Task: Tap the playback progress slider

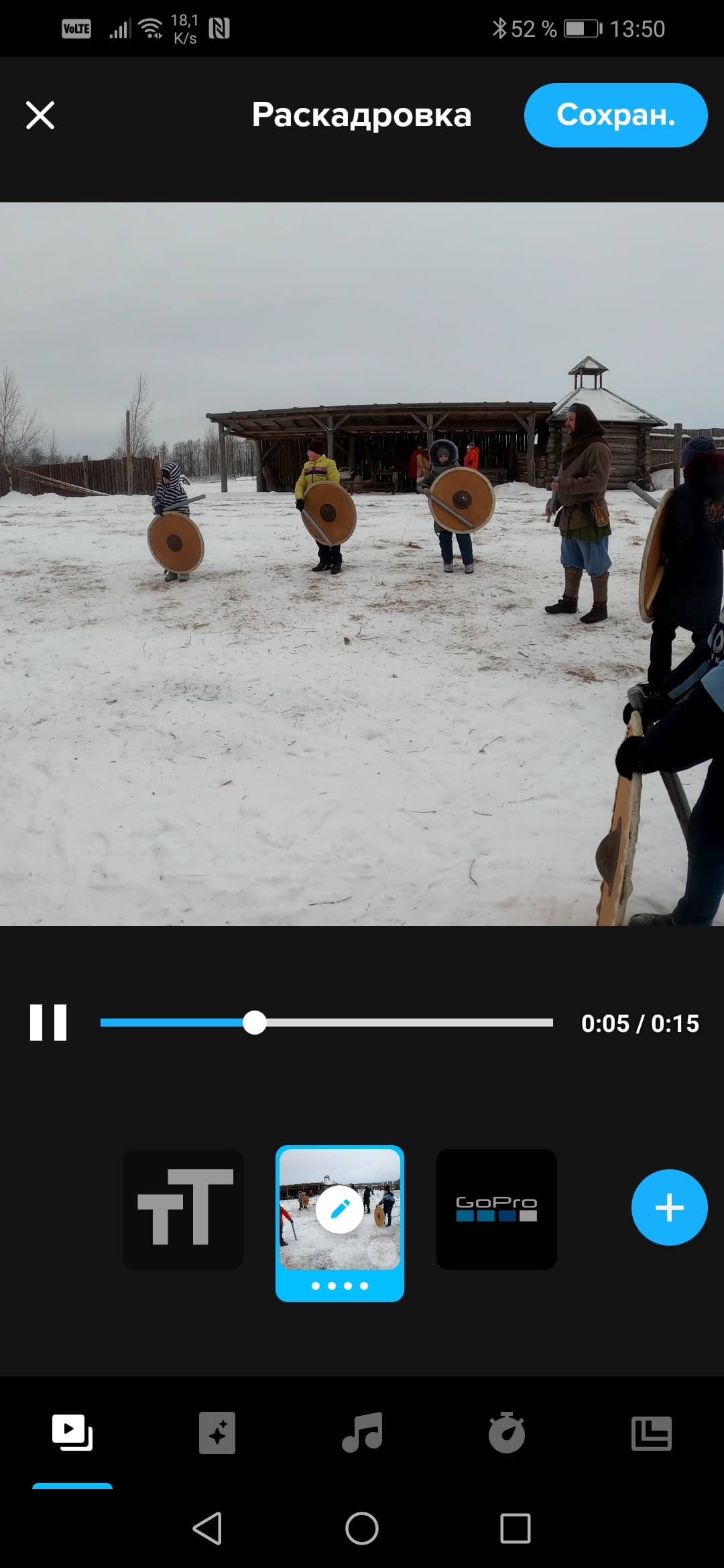Action: coord(326,1023)
